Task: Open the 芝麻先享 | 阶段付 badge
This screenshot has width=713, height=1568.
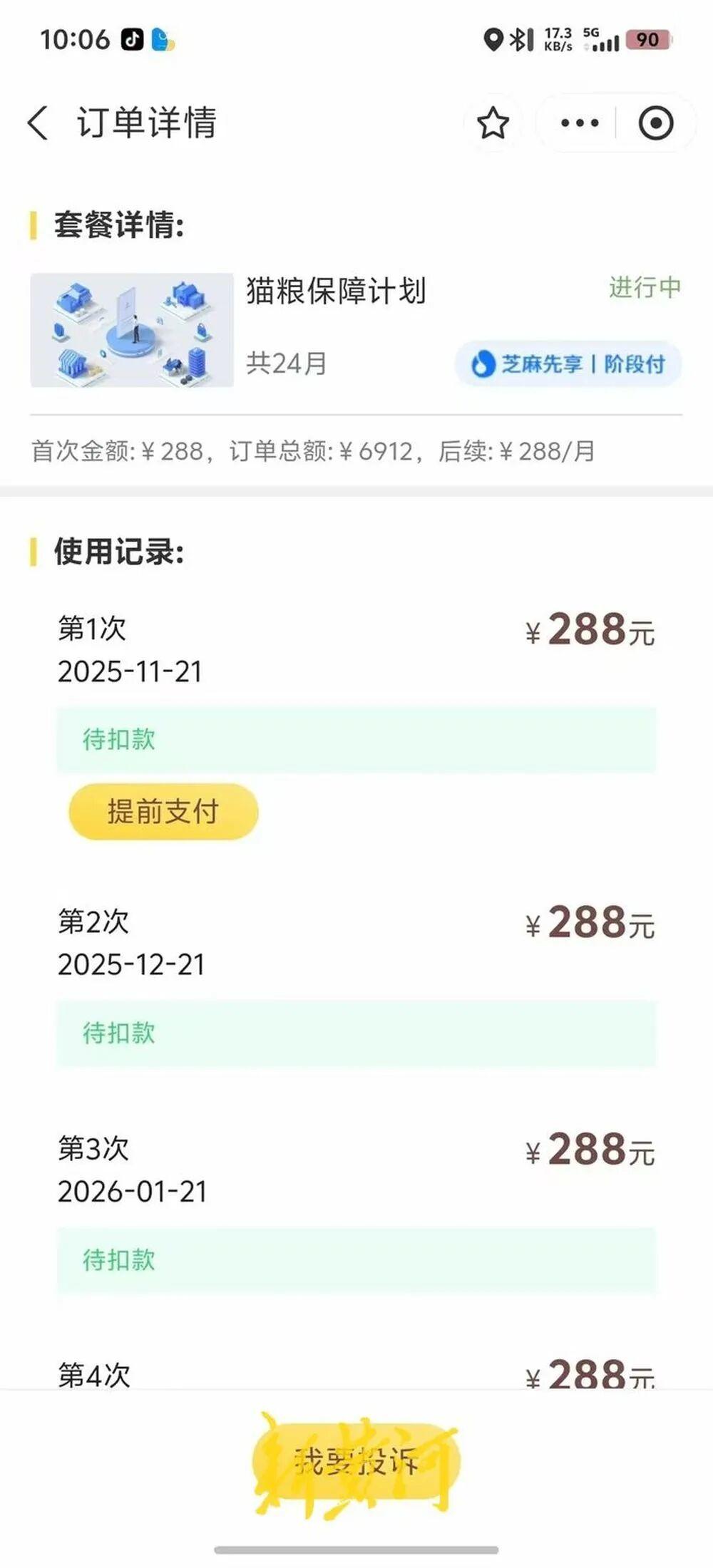Action: [565, 364]
